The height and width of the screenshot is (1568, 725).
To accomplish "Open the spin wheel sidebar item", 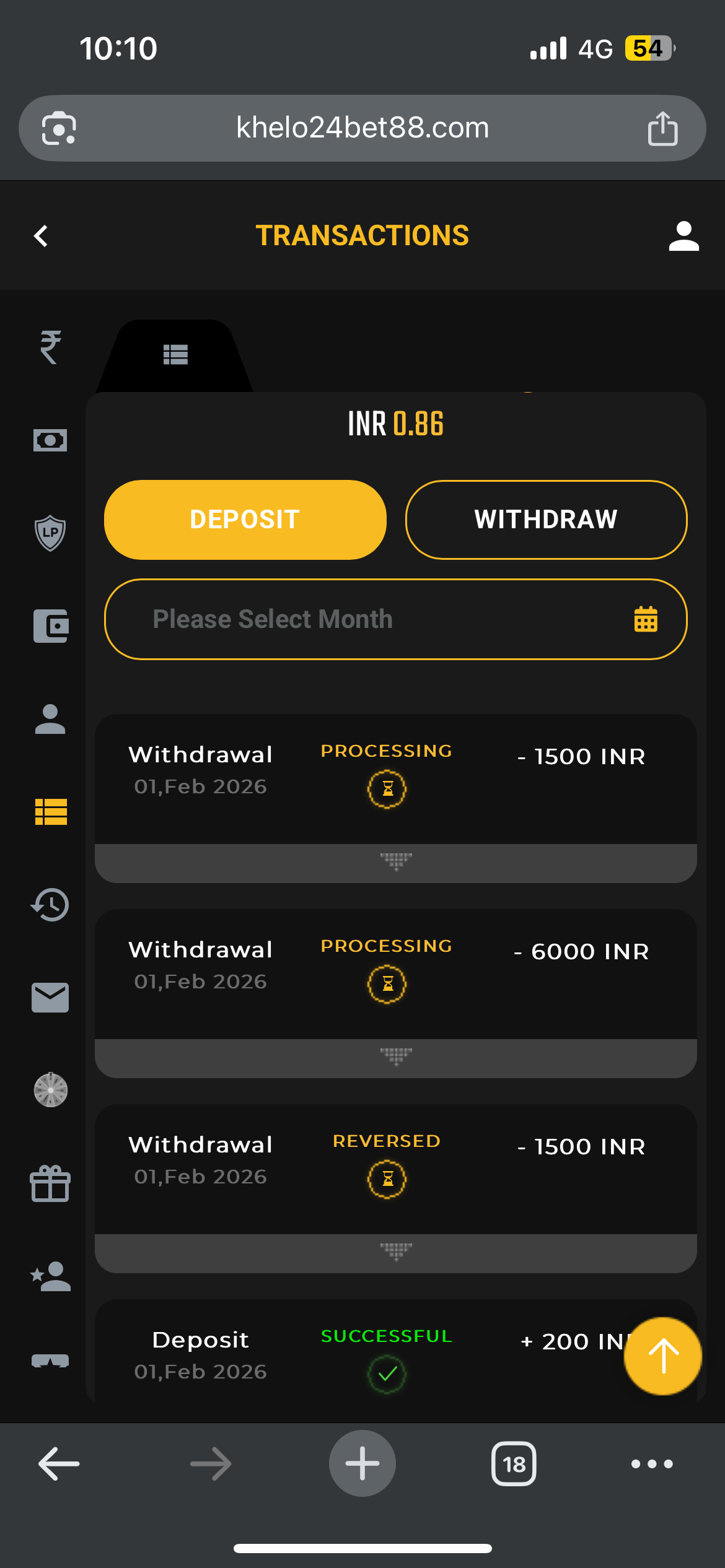I will tap(50, 1090).
